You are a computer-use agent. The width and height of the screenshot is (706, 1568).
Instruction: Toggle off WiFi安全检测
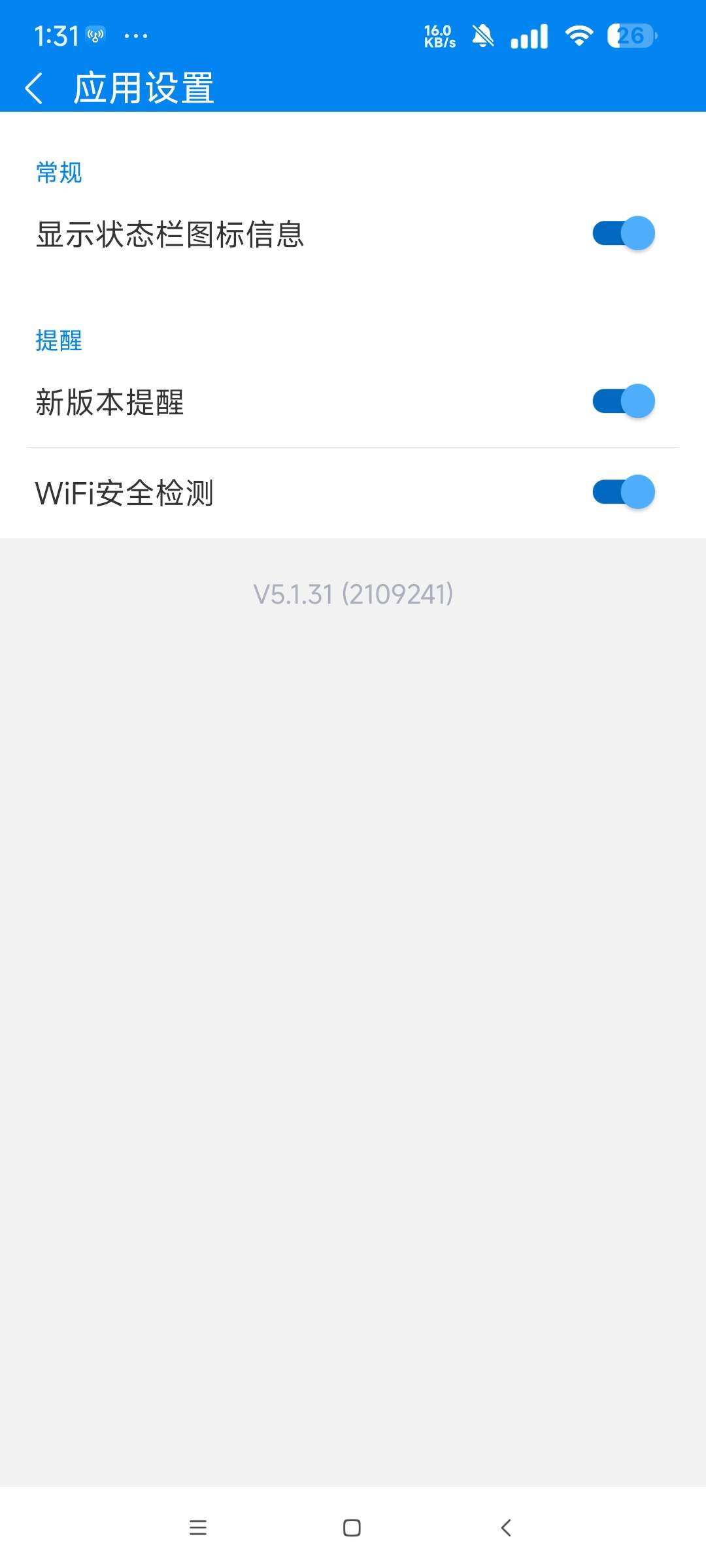coord(624,491)
